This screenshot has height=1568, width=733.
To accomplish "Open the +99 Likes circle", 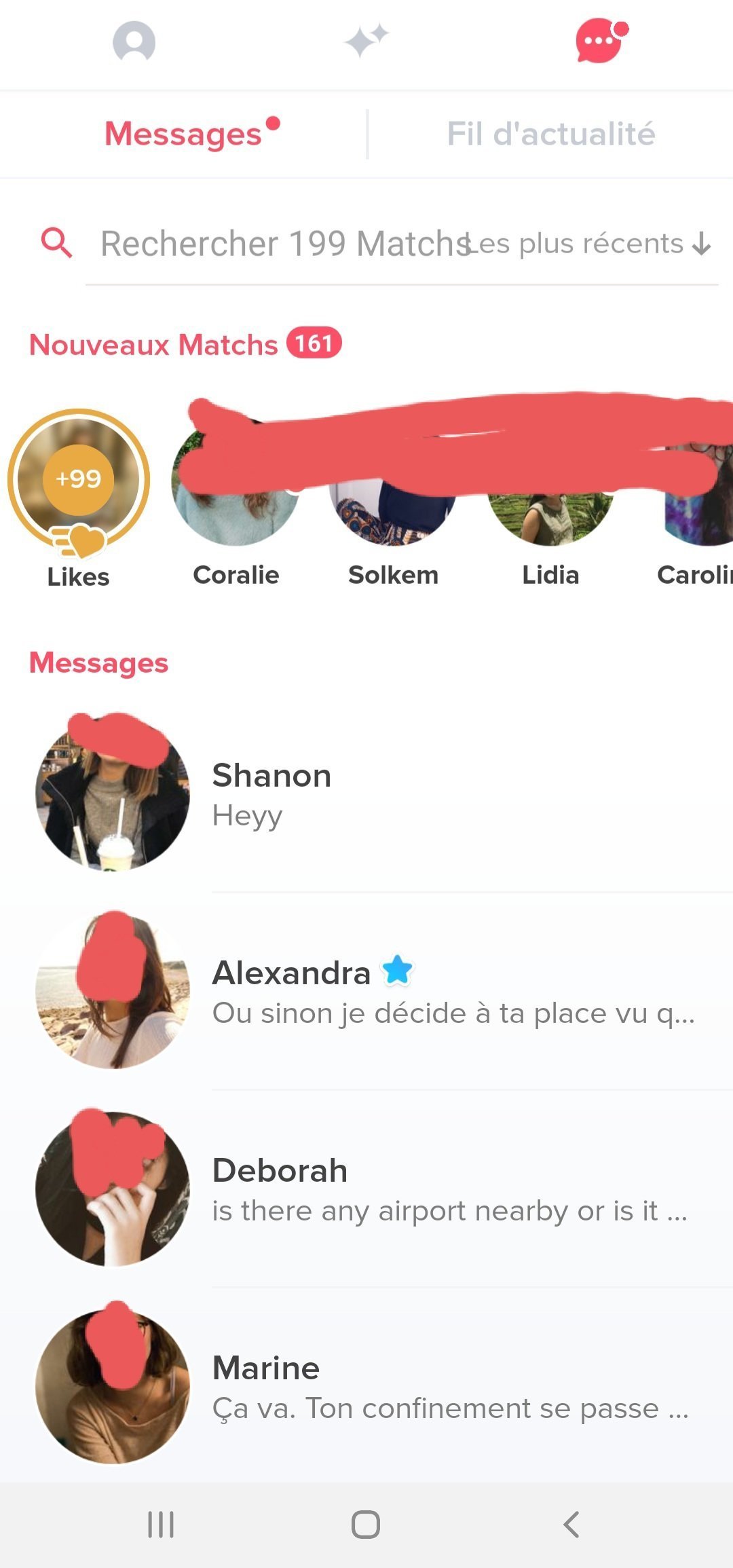I will click(78, 481).
